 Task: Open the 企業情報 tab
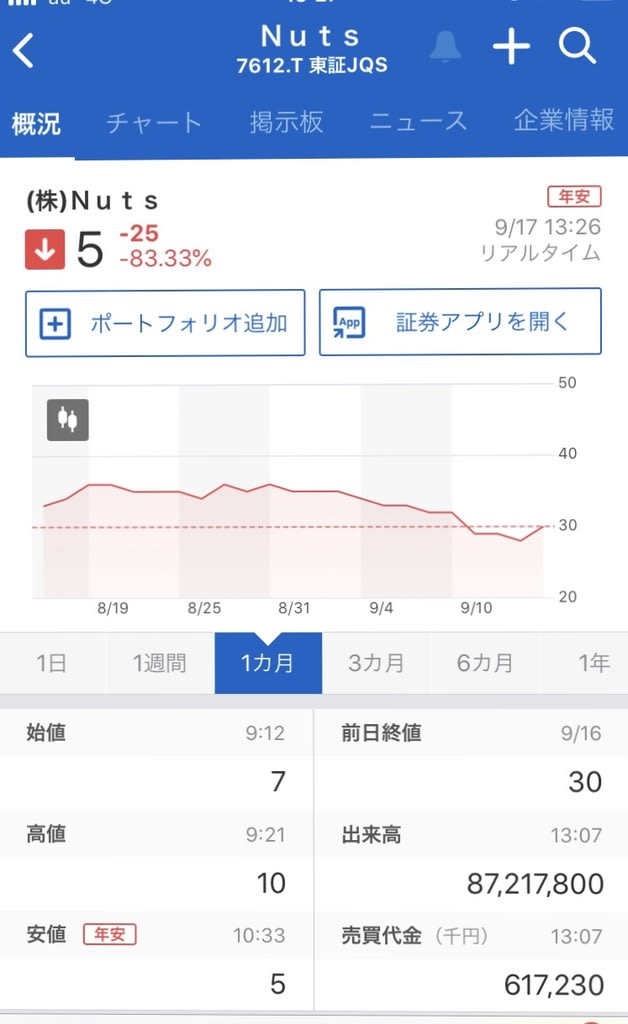point(563,121)
